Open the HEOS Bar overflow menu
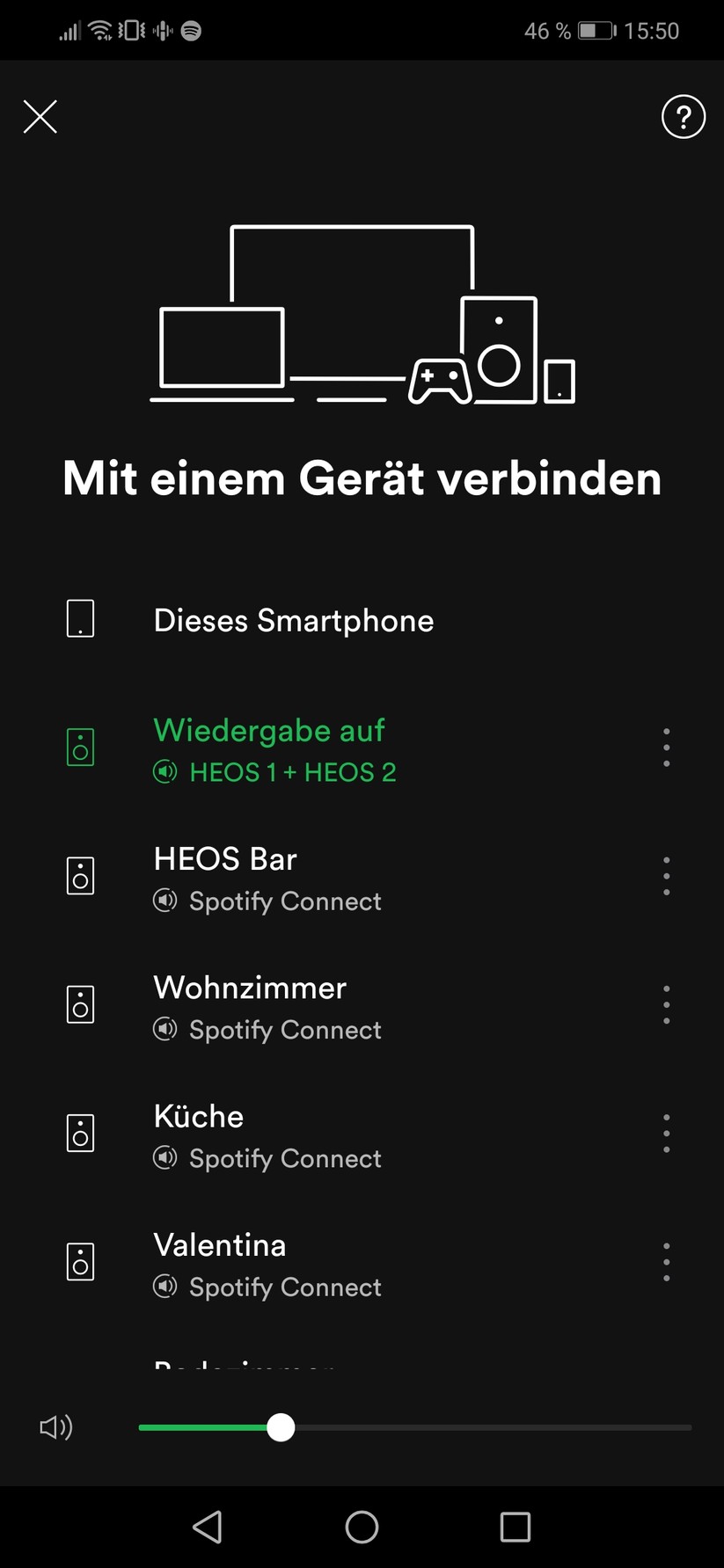Viewport: 724px width, 1568px height. pyautogui.click(x=666, y=876)
